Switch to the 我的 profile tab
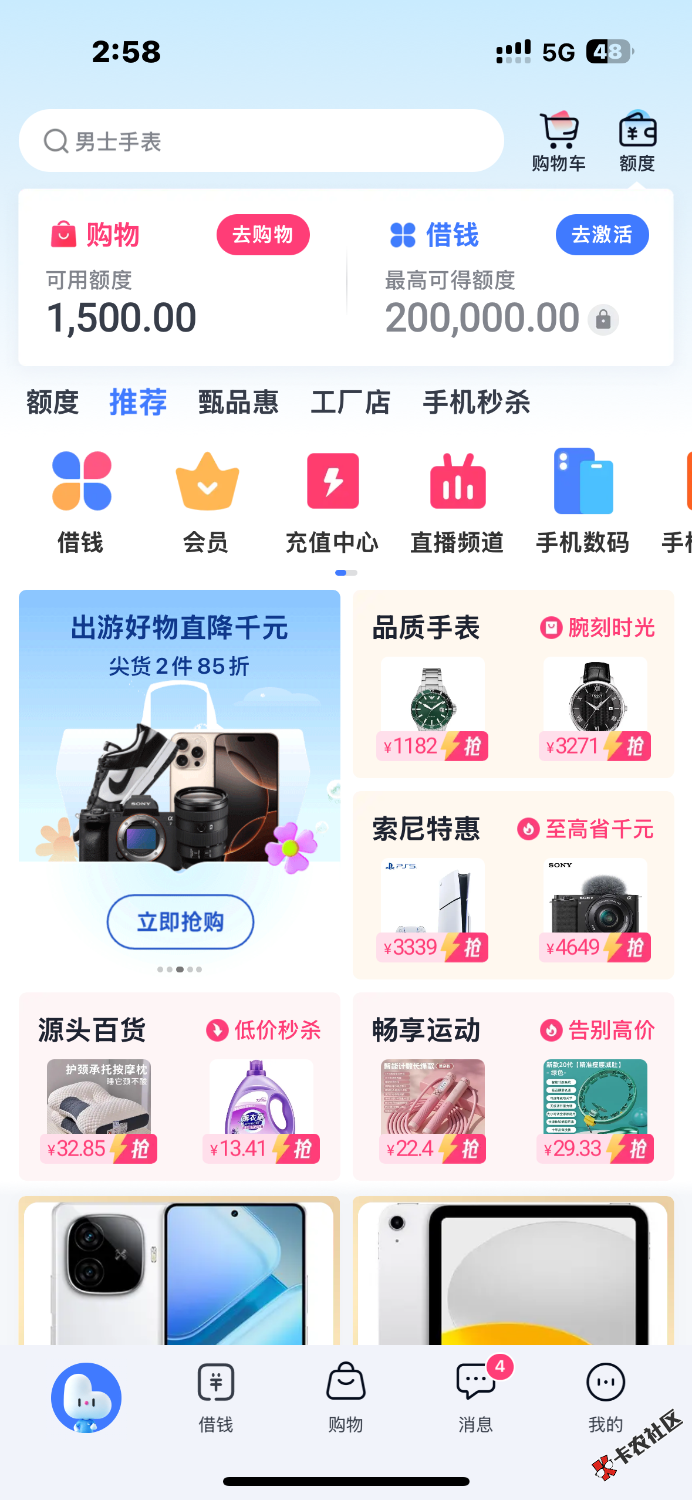The width and height of the screenshot is (692, 1500). pyautogui.click(x=605, y=1397)
